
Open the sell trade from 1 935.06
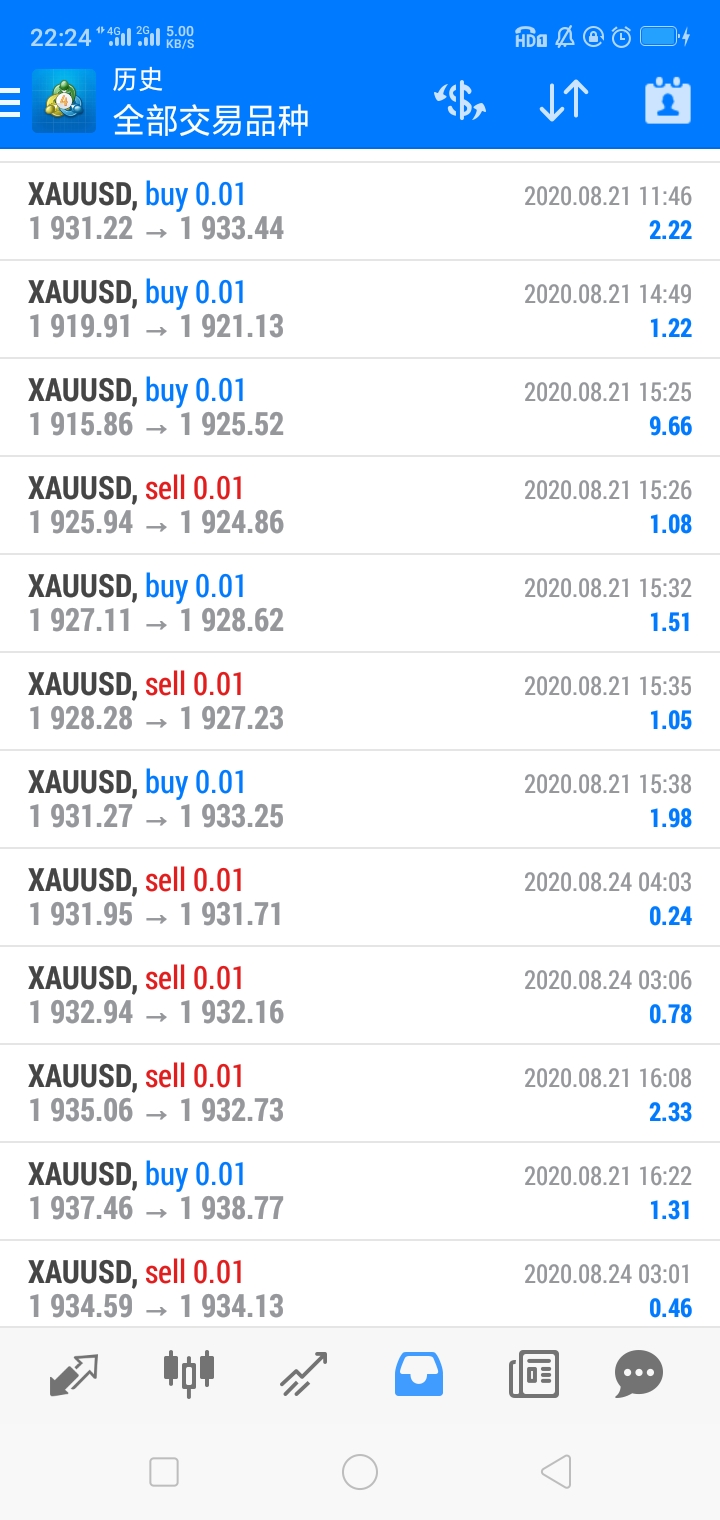360,1094
